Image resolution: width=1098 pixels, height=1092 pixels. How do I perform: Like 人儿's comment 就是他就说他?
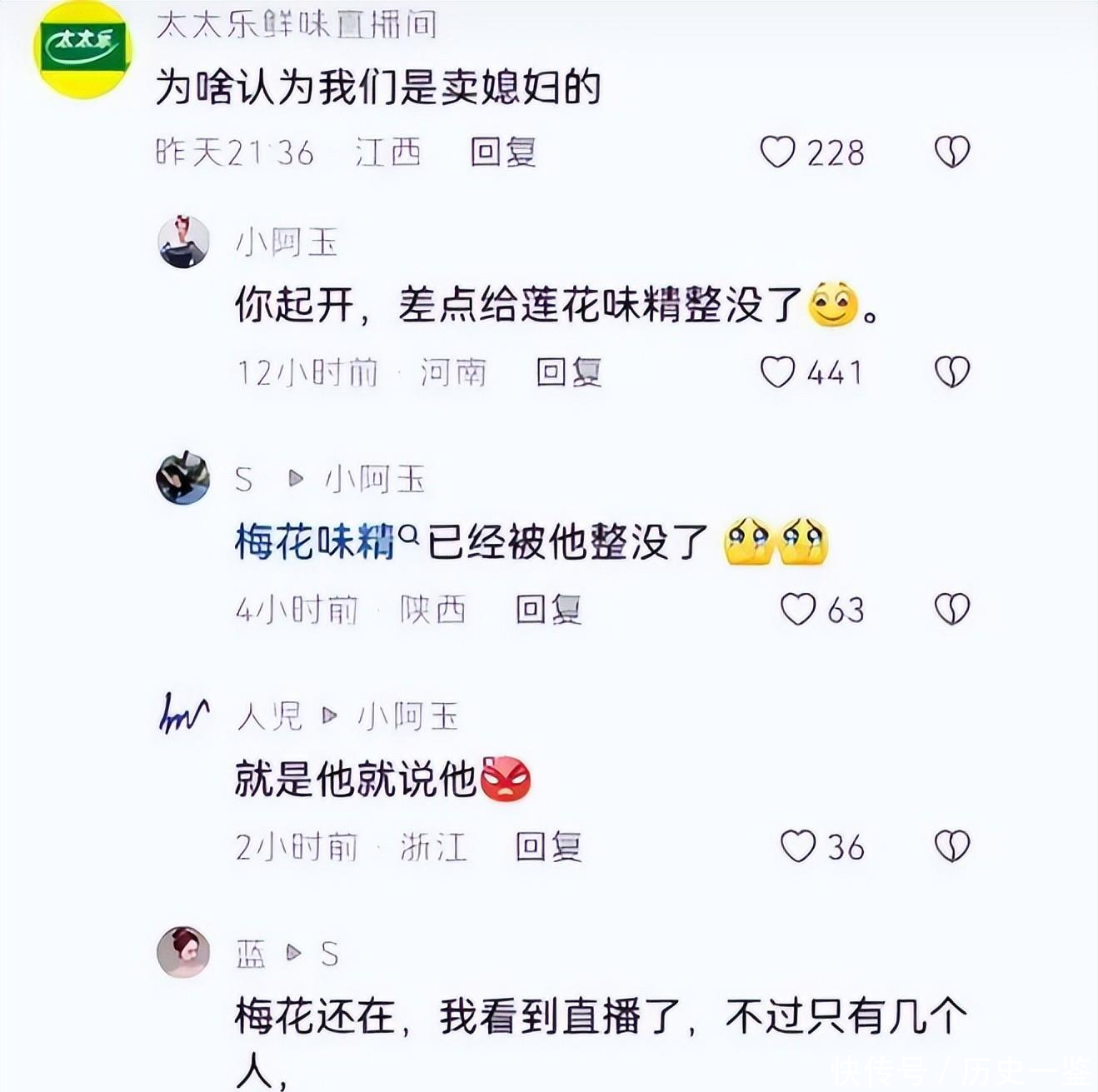798,847
